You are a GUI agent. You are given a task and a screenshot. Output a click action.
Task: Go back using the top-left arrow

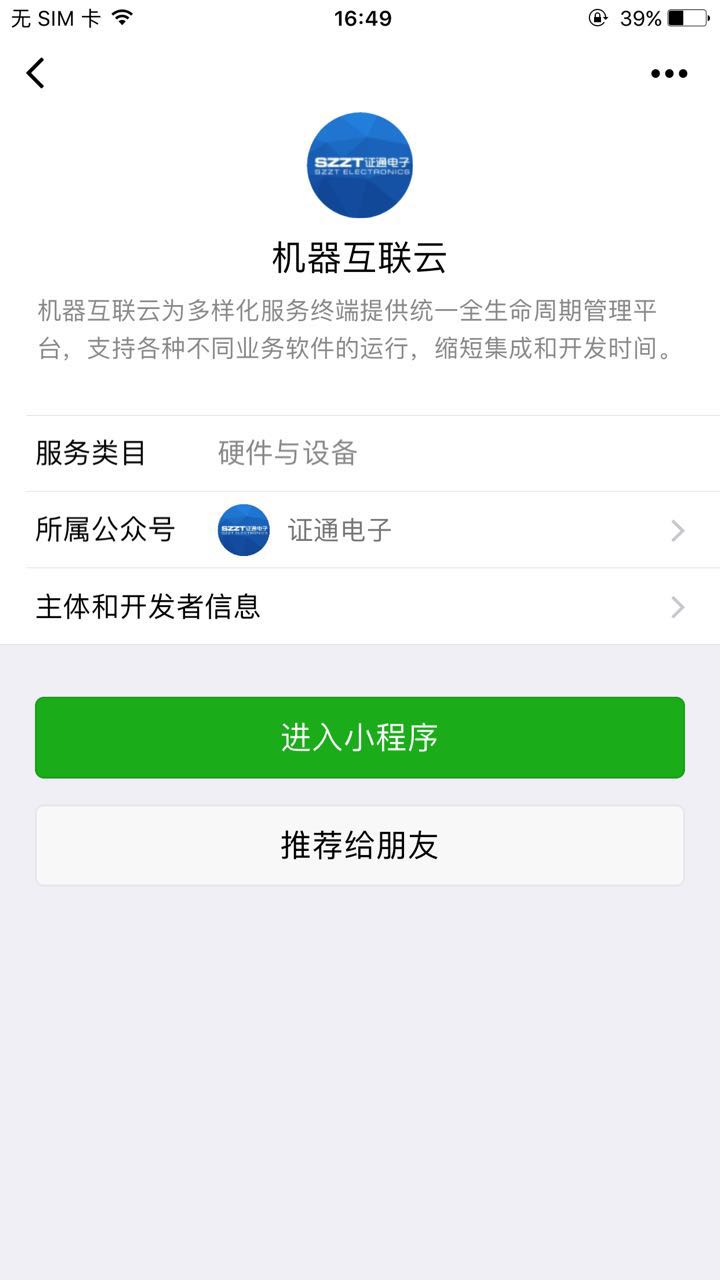click(36, 73)
